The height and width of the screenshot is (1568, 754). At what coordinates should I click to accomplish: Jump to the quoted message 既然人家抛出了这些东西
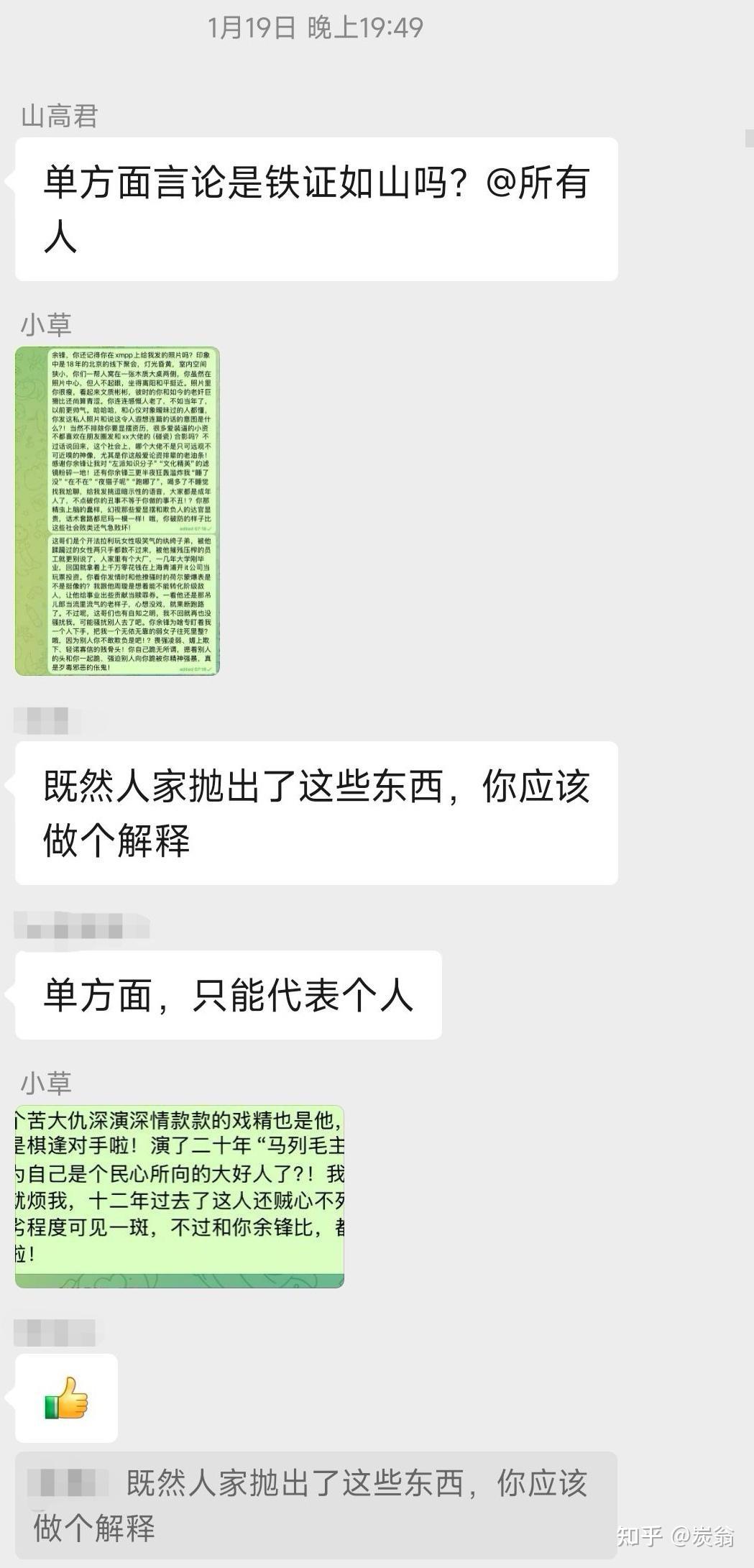pos(316,1505)
